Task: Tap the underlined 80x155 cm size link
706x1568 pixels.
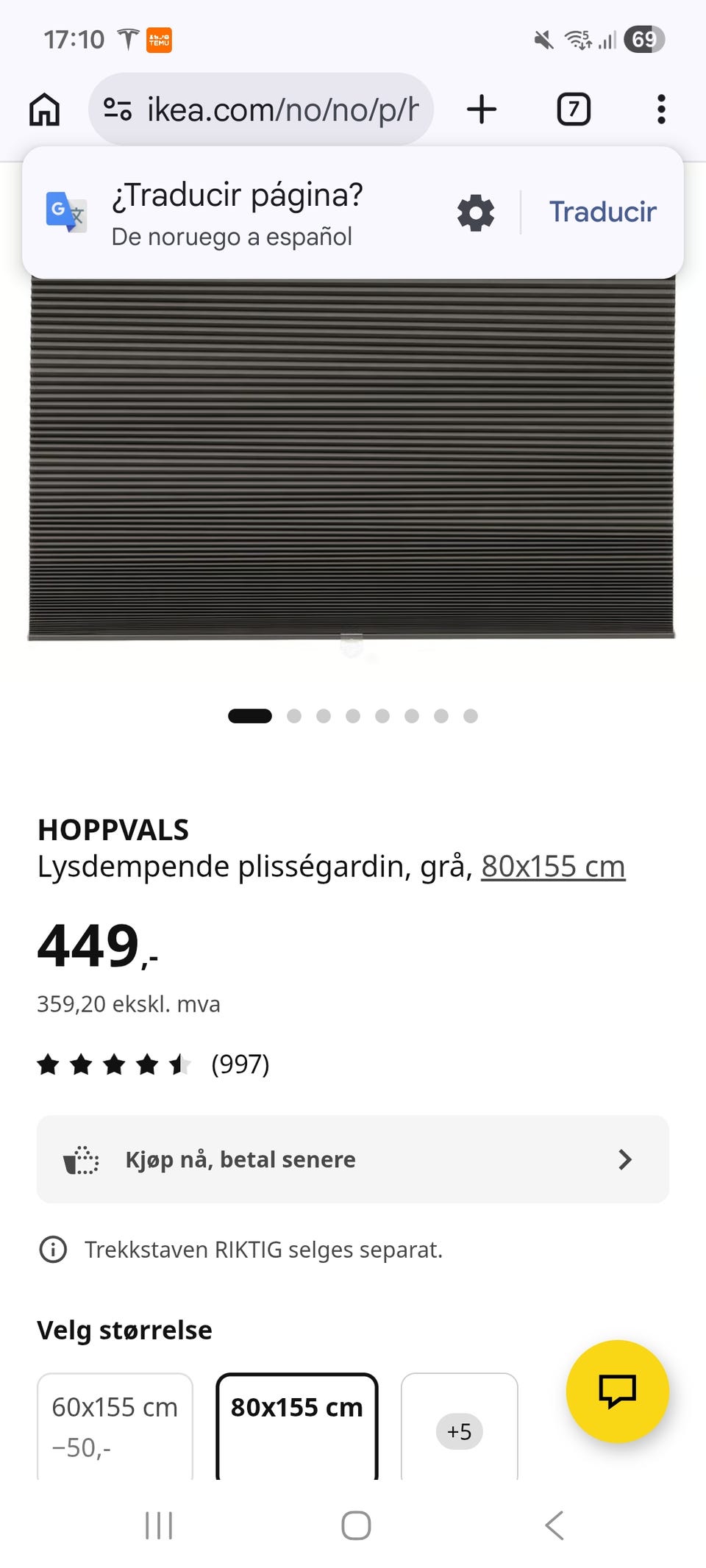Action: [553, 866]
